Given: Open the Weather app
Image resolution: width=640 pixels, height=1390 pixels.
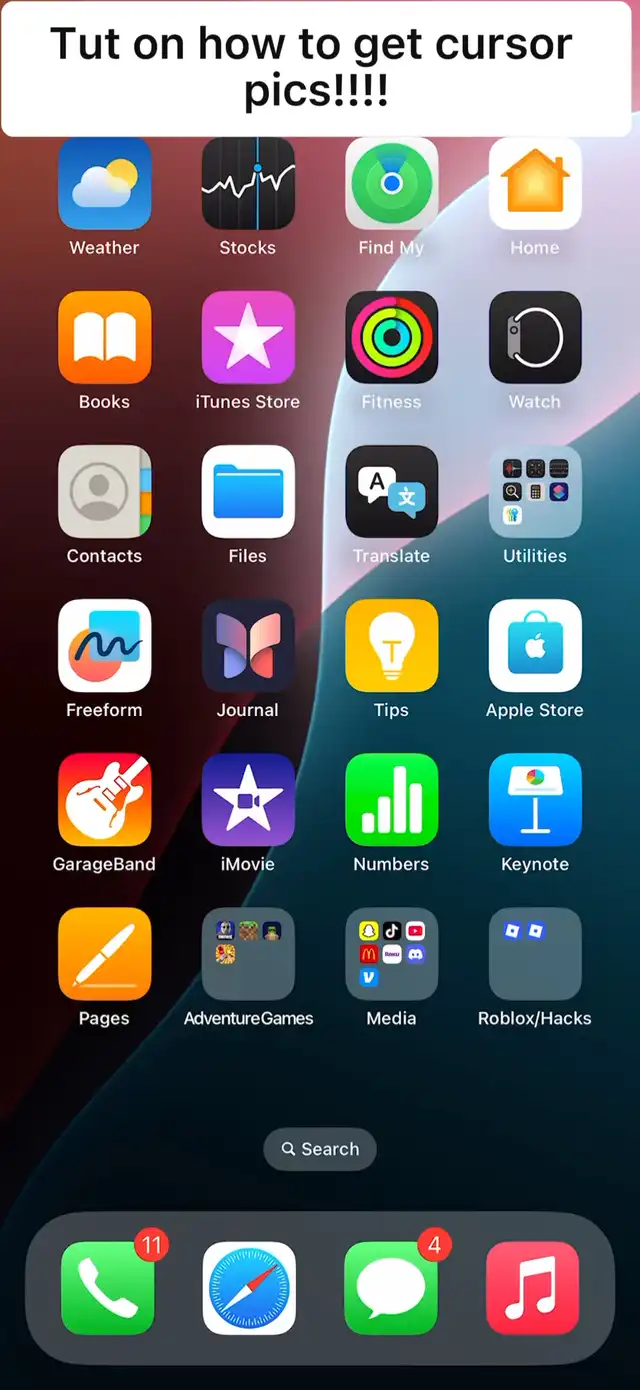Looking at the screenshot, I should pos(105,184).
